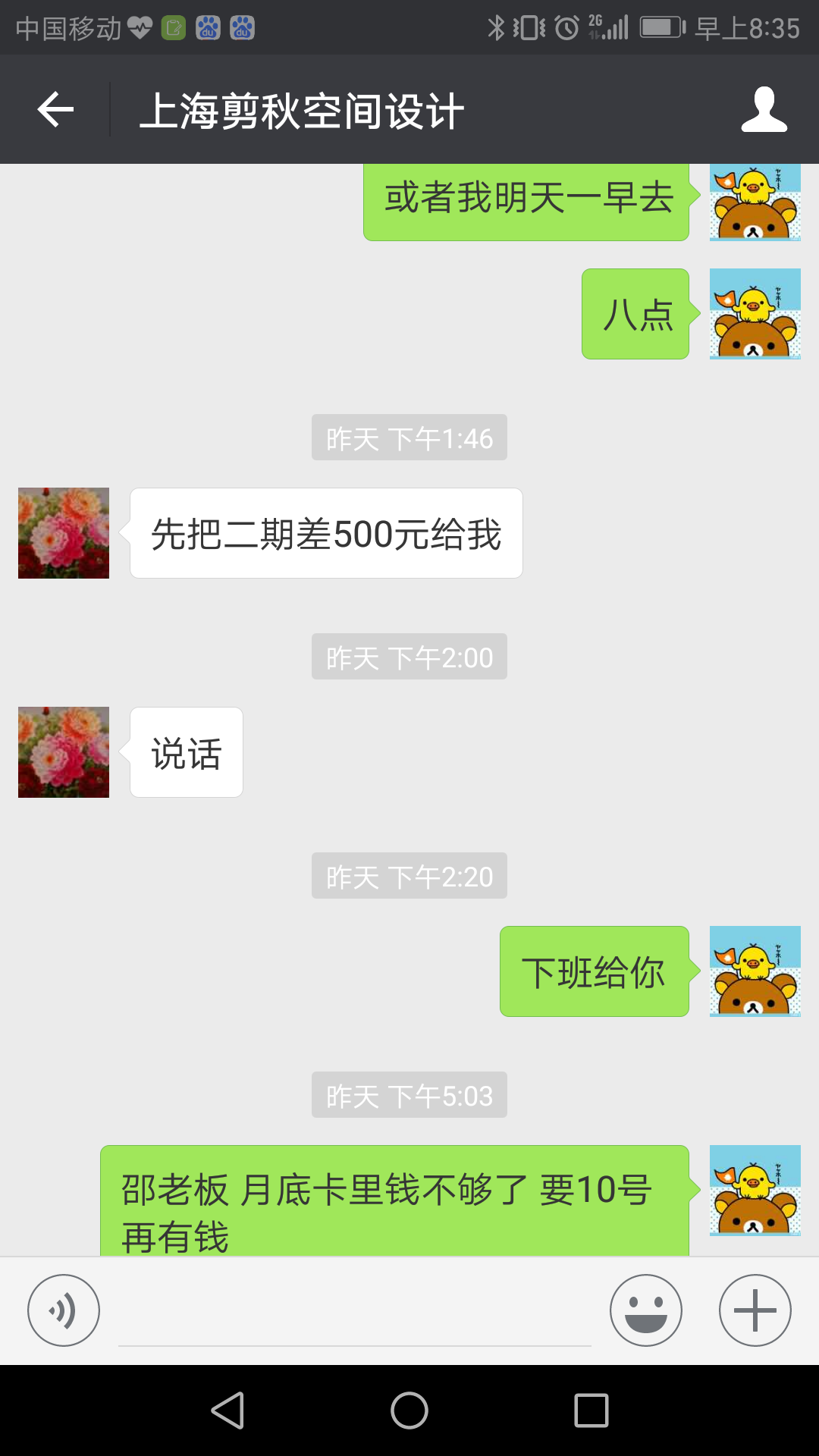Go back from the 上海剪秋空间设计 chat
Image resolution: width=819 pixels, height=1456 pixels.
tap(55, 110)
